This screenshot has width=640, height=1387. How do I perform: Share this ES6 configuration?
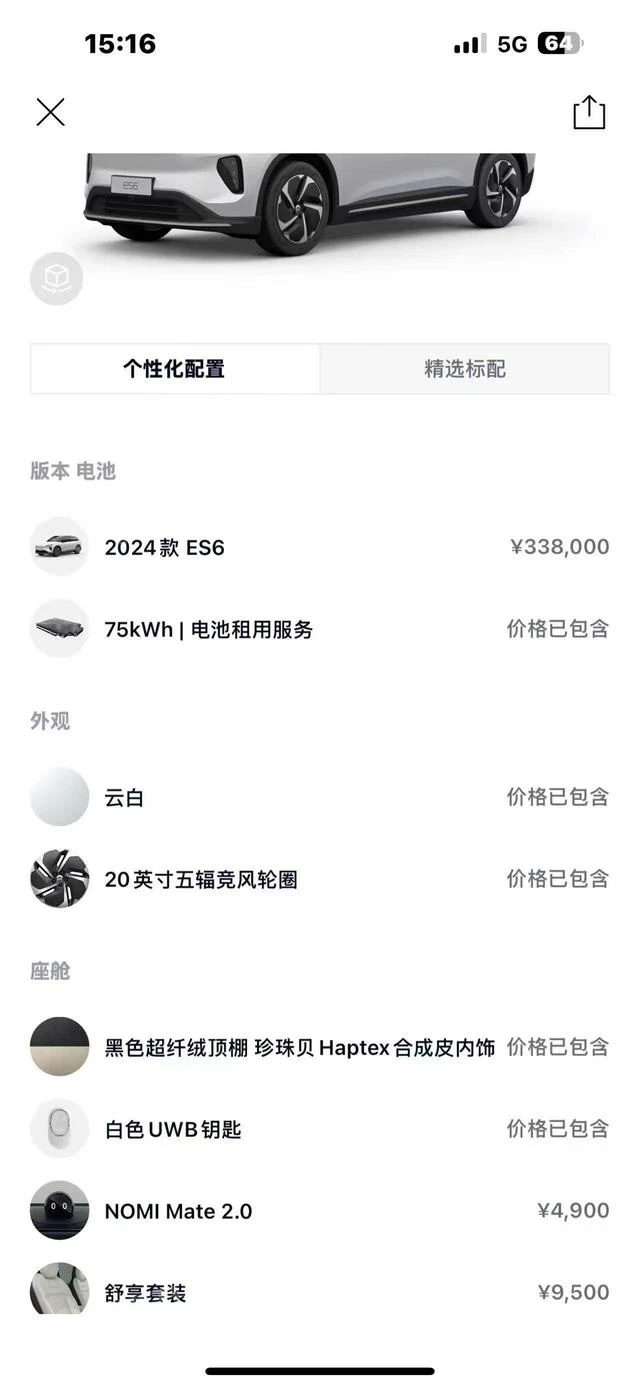click(x=589, y=112)
